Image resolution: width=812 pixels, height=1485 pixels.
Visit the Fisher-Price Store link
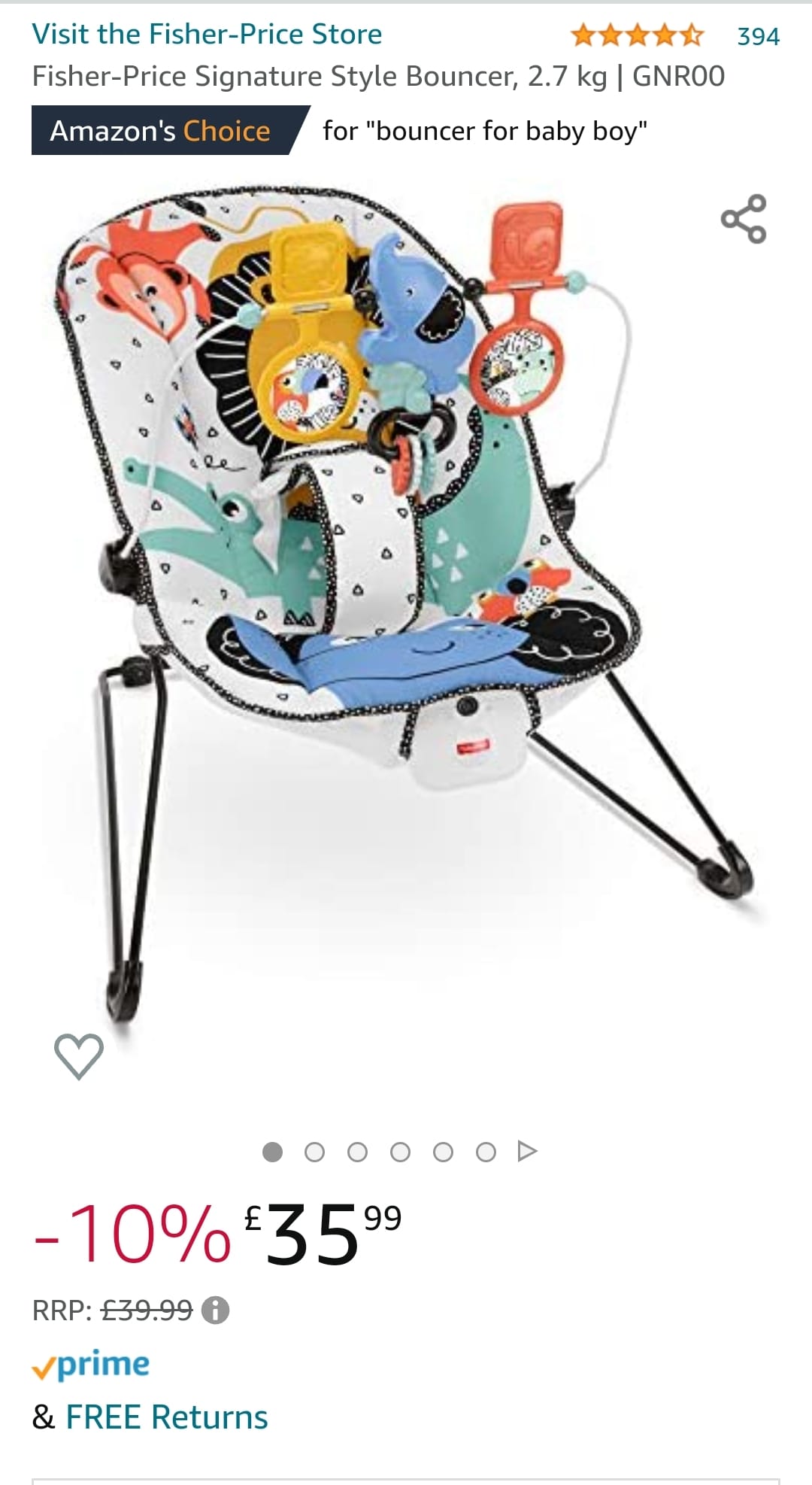point(207,35)
